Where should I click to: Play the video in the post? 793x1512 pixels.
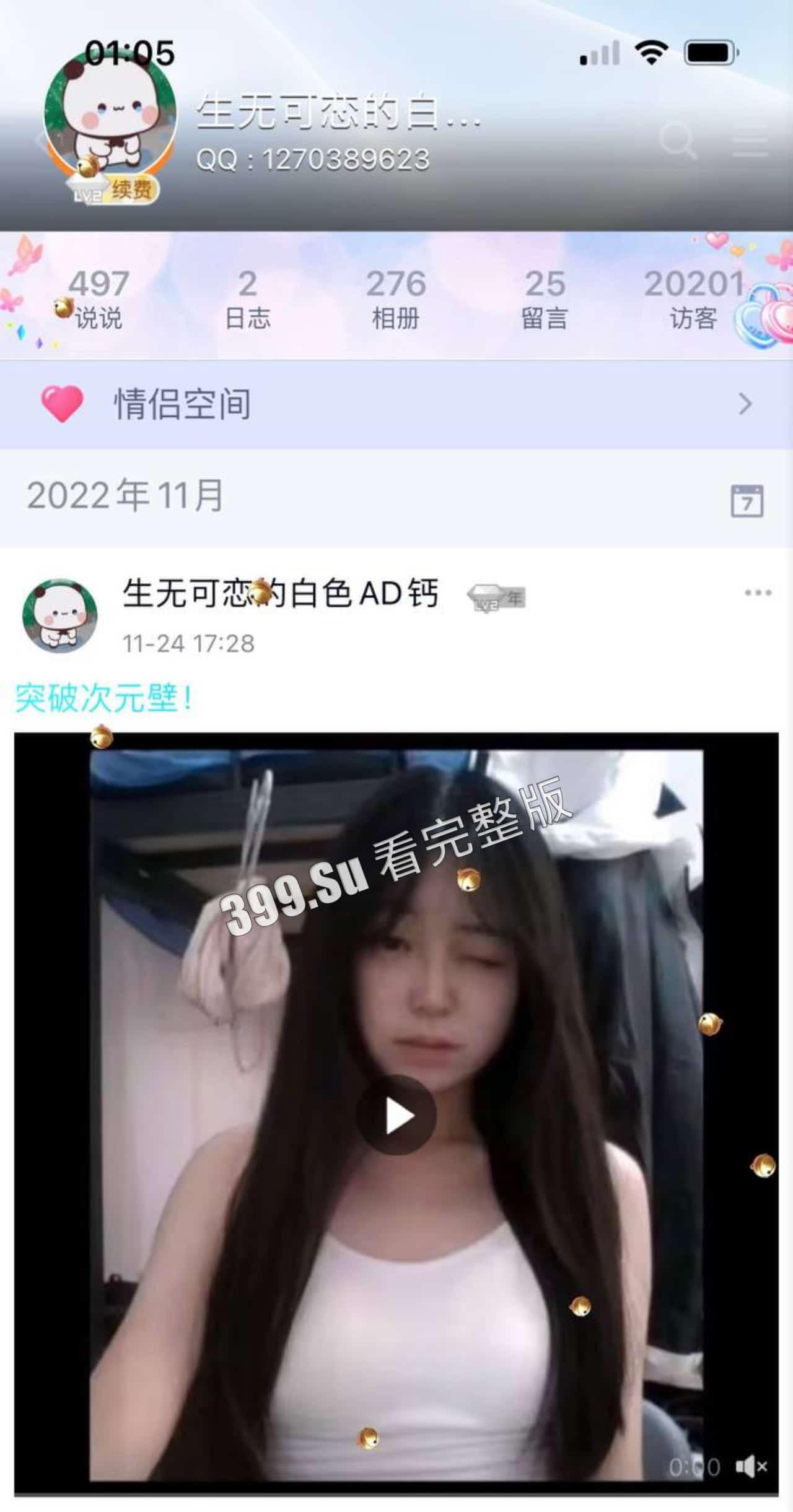click(x=396, y=1115)
